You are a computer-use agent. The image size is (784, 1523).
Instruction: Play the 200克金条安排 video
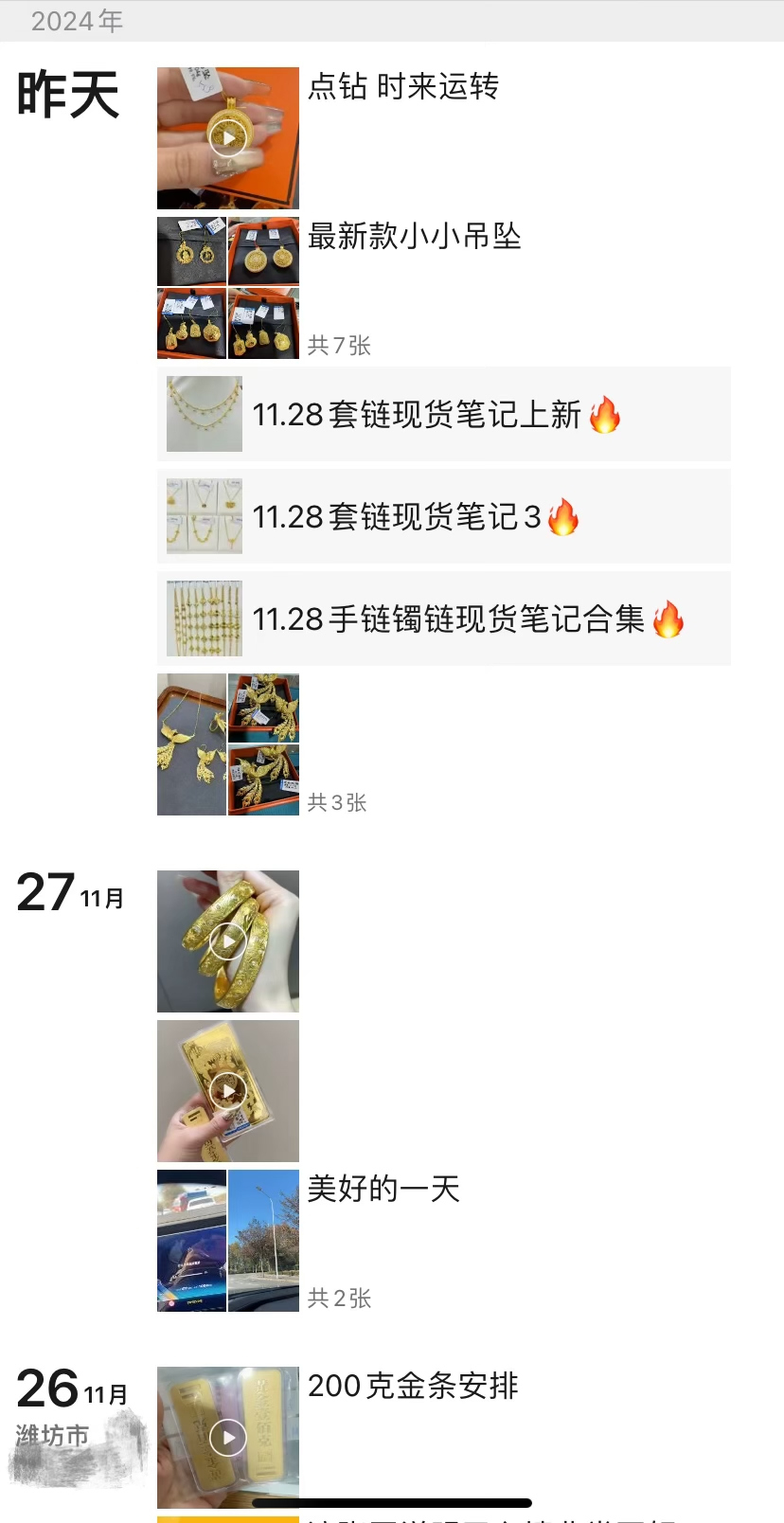tap(228, 1437)
